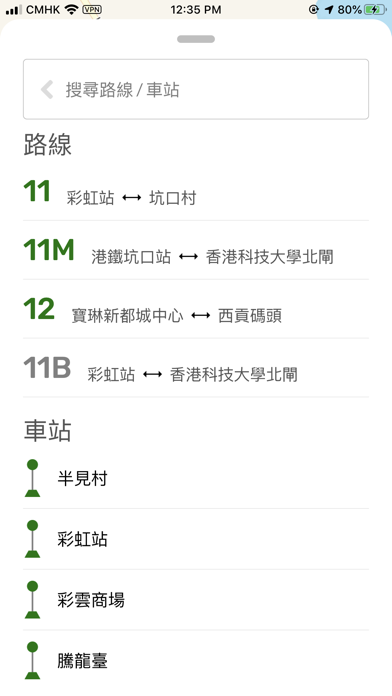This screenshot has width=392, height=696.
Task: Open the 半見村 stop
Action: click(196, 478)
